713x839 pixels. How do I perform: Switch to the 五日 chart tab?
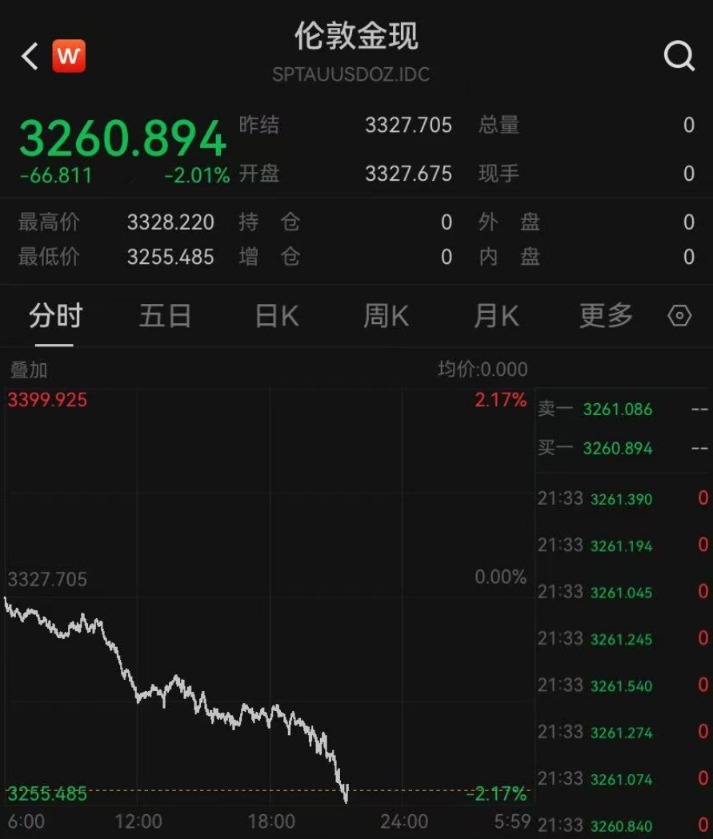[x=165, y=316]
